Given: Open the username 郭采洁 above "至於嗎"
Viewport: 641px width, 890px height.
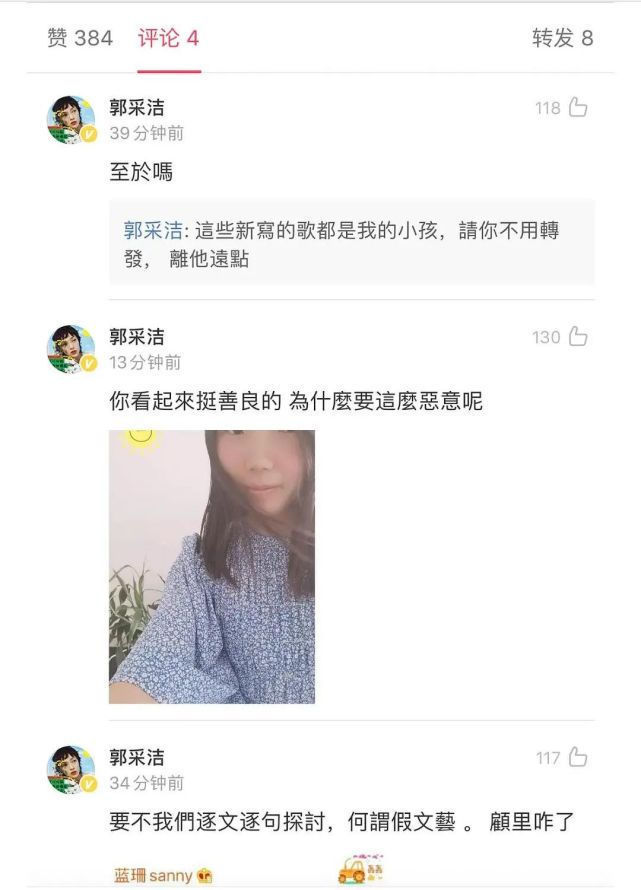Looking at the screenshot, I should pyautogui.click(x=137, y=108).
